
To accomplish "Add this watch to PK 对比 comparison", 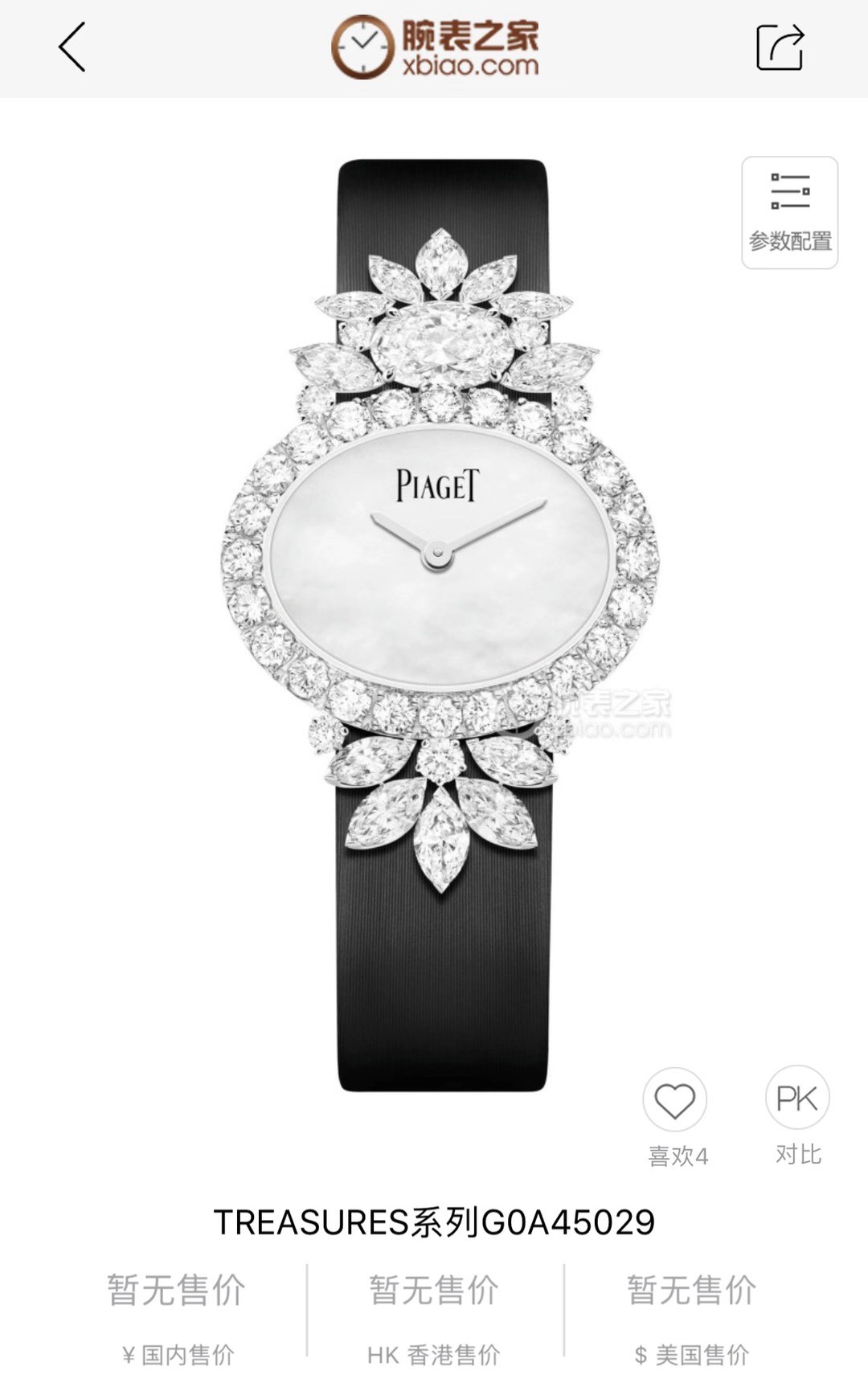I will pyautogui.click(x=797, y=1099).
